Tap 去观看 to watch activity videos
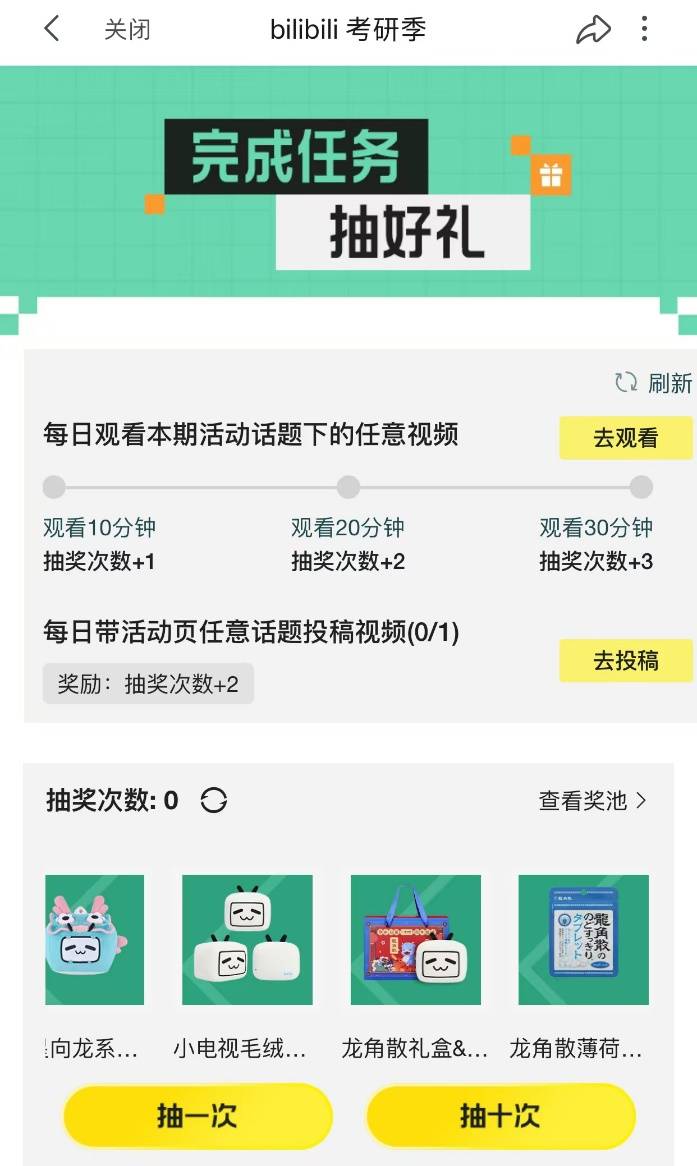Viewport: 697px width, 1166px height. click(x=626, y=438)
